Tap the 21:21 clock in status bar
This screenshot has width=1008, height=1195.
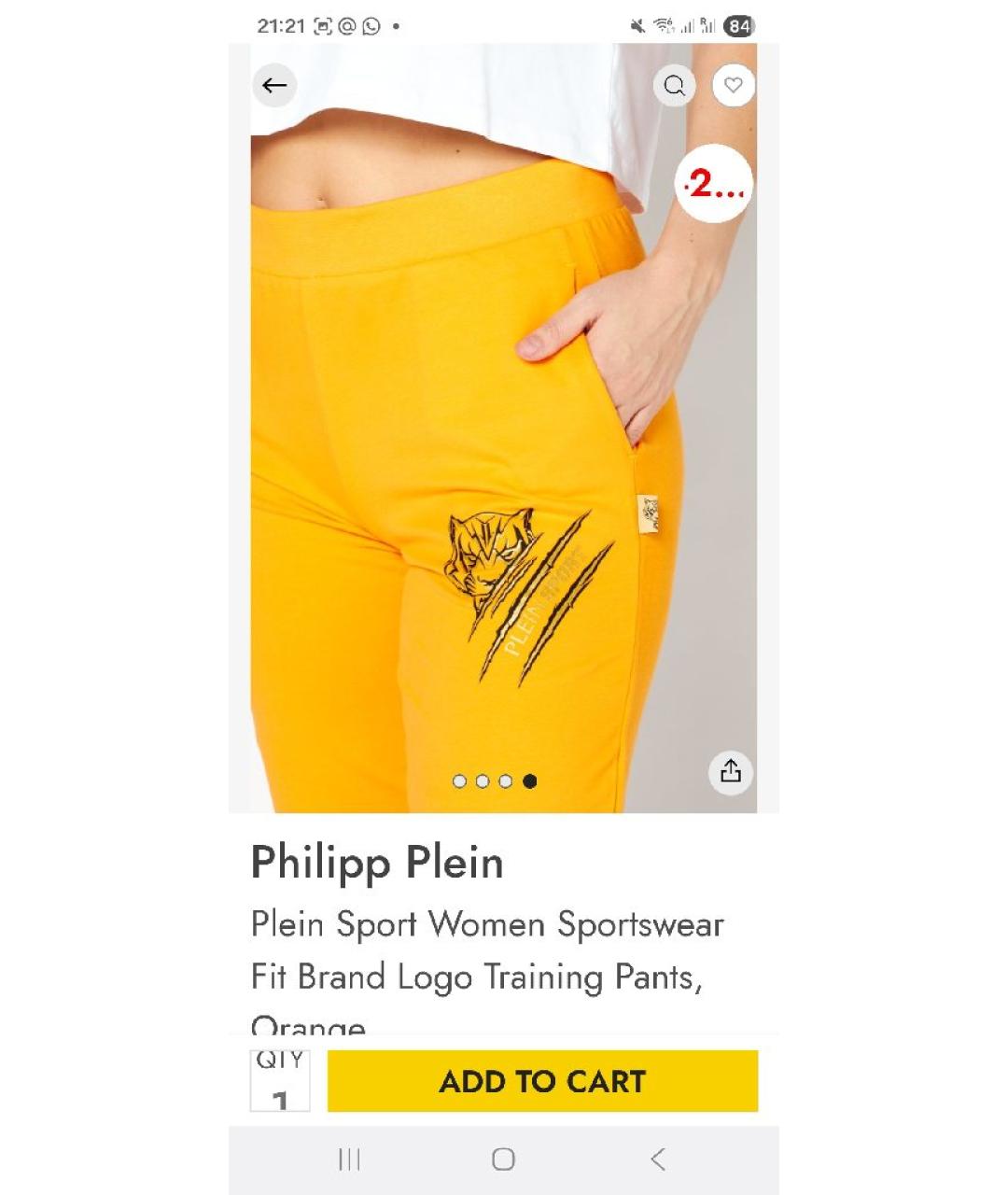tap(275, 25)
